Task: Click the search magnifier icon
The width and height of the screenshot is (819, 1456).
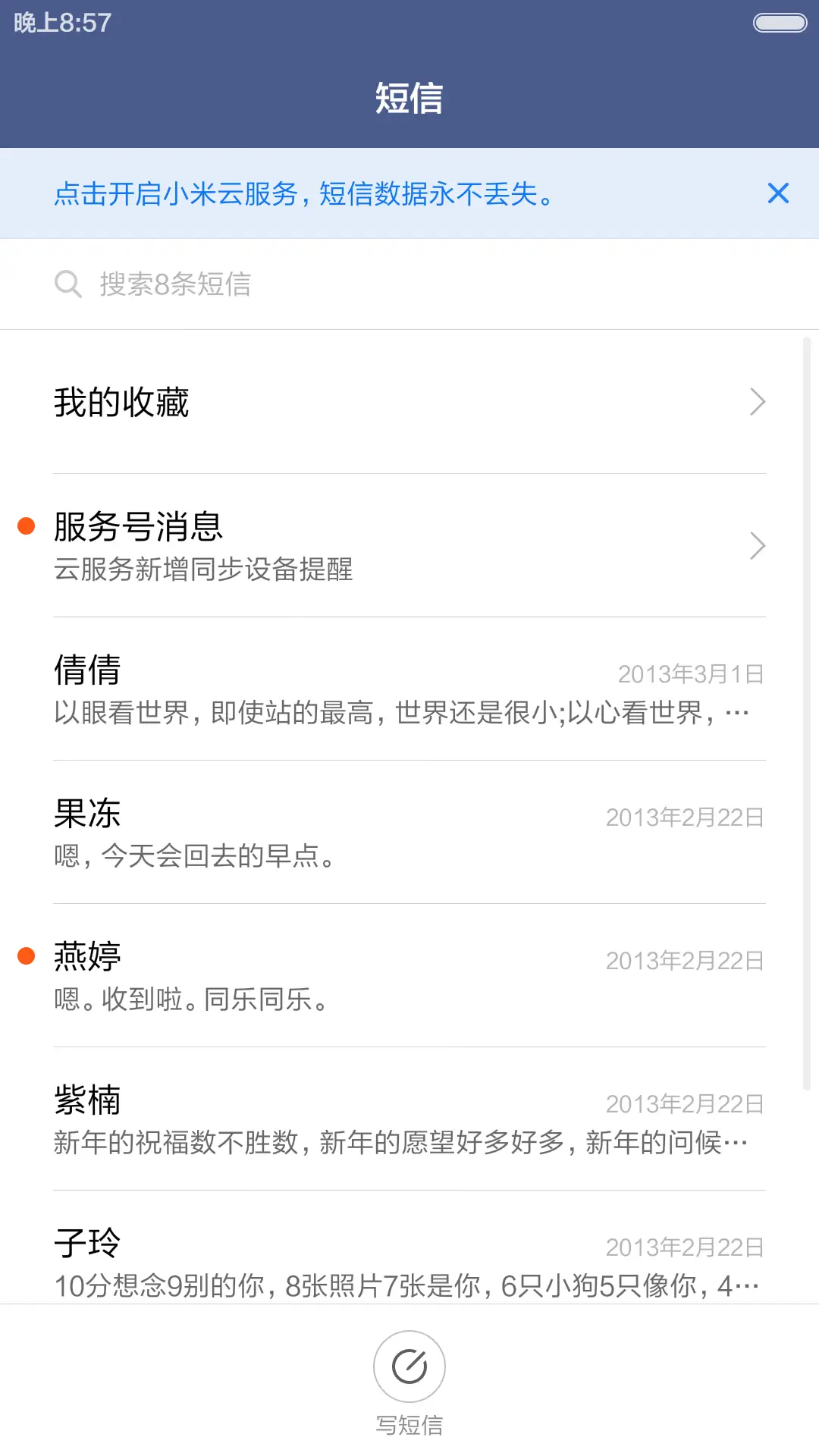Action: click(x=68, y=284)
